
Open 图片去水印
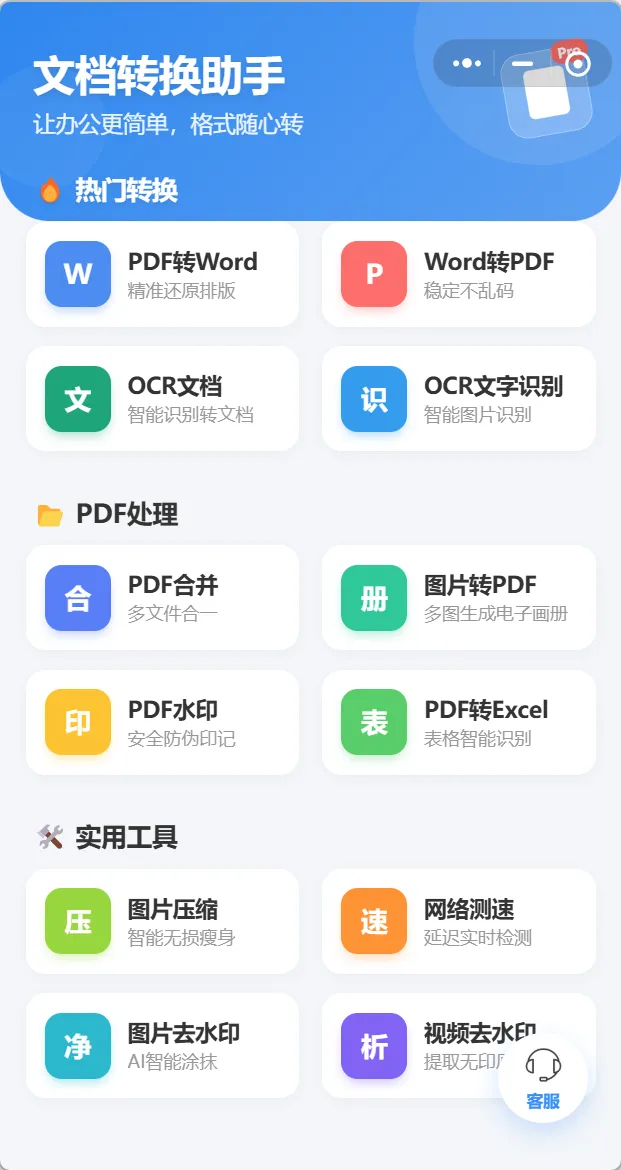click(162, 1045)
